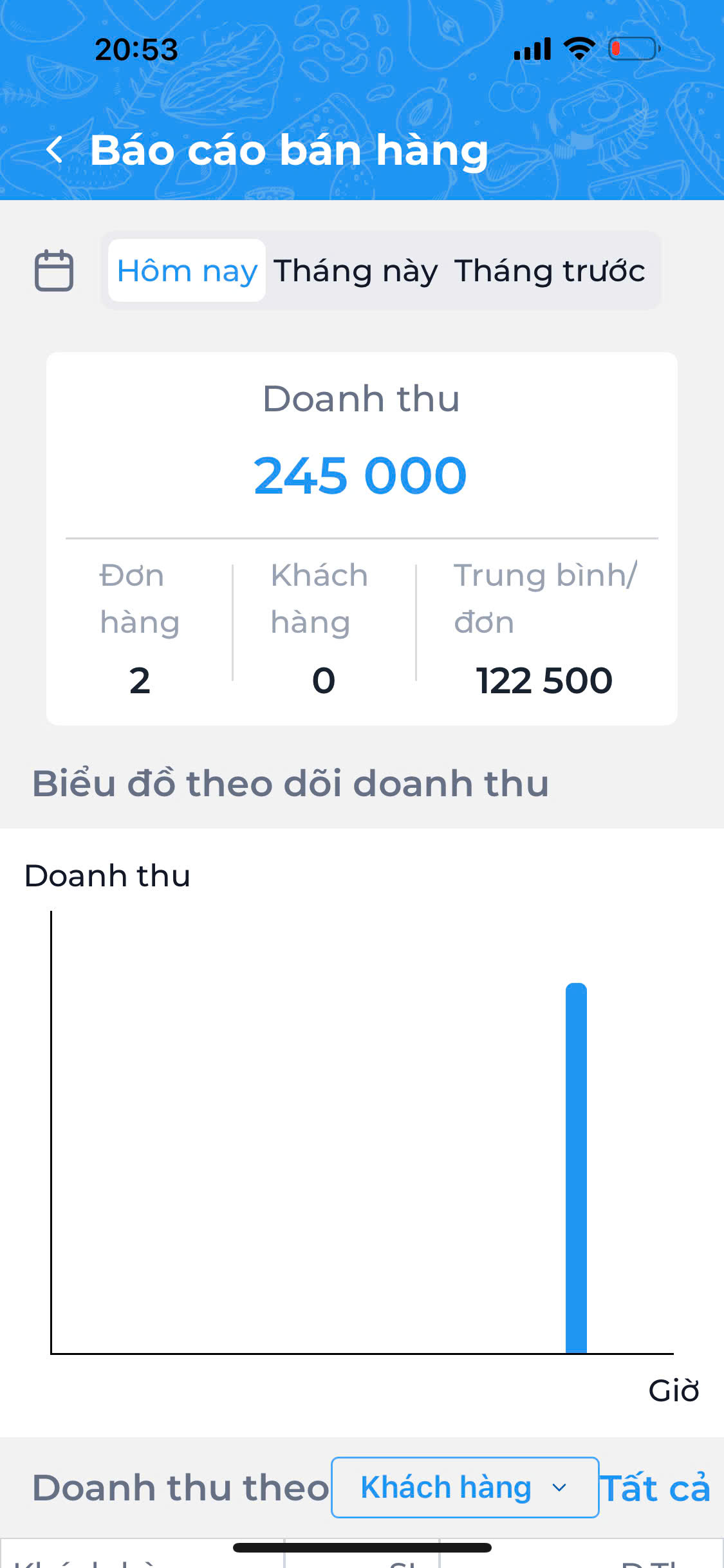724x1568 pixels.
Task: Open the Tất cả link
Action: tap(654, 1488)
